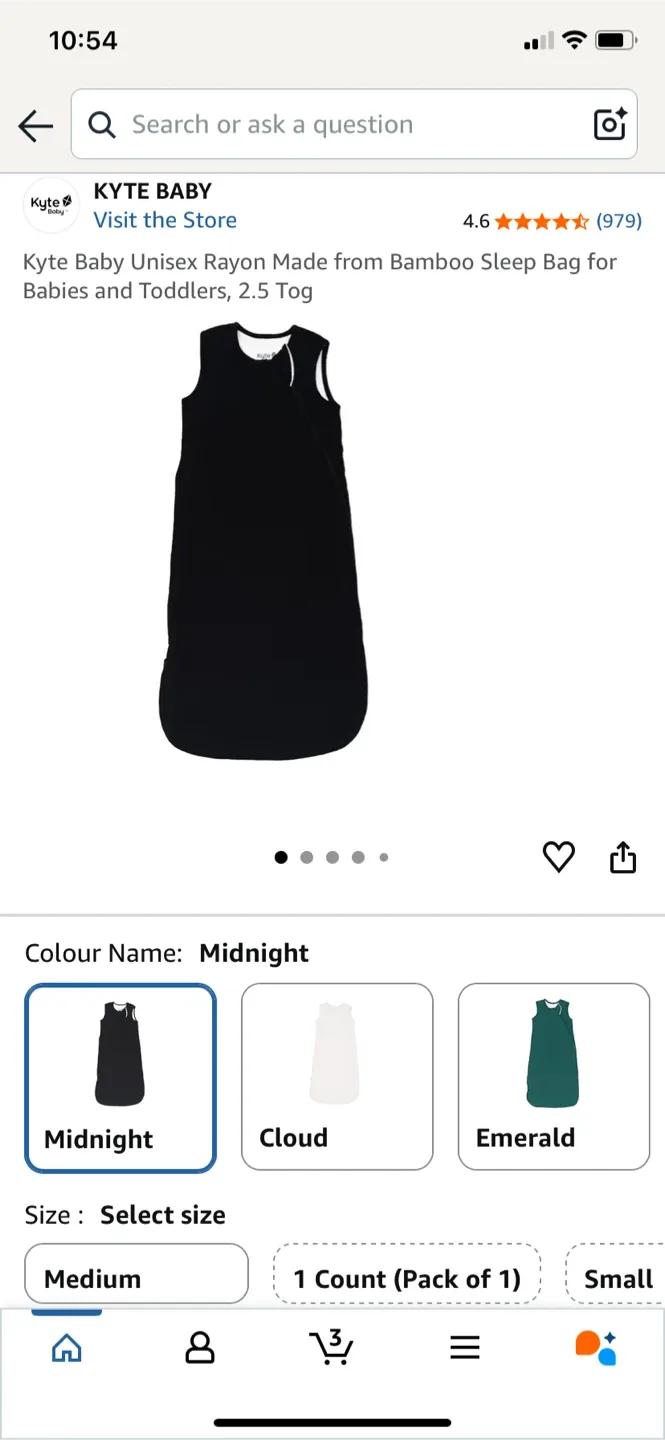665x1440 pixels.
Task: Choose the Cloud colour option
Action: tap(337, 1077)
